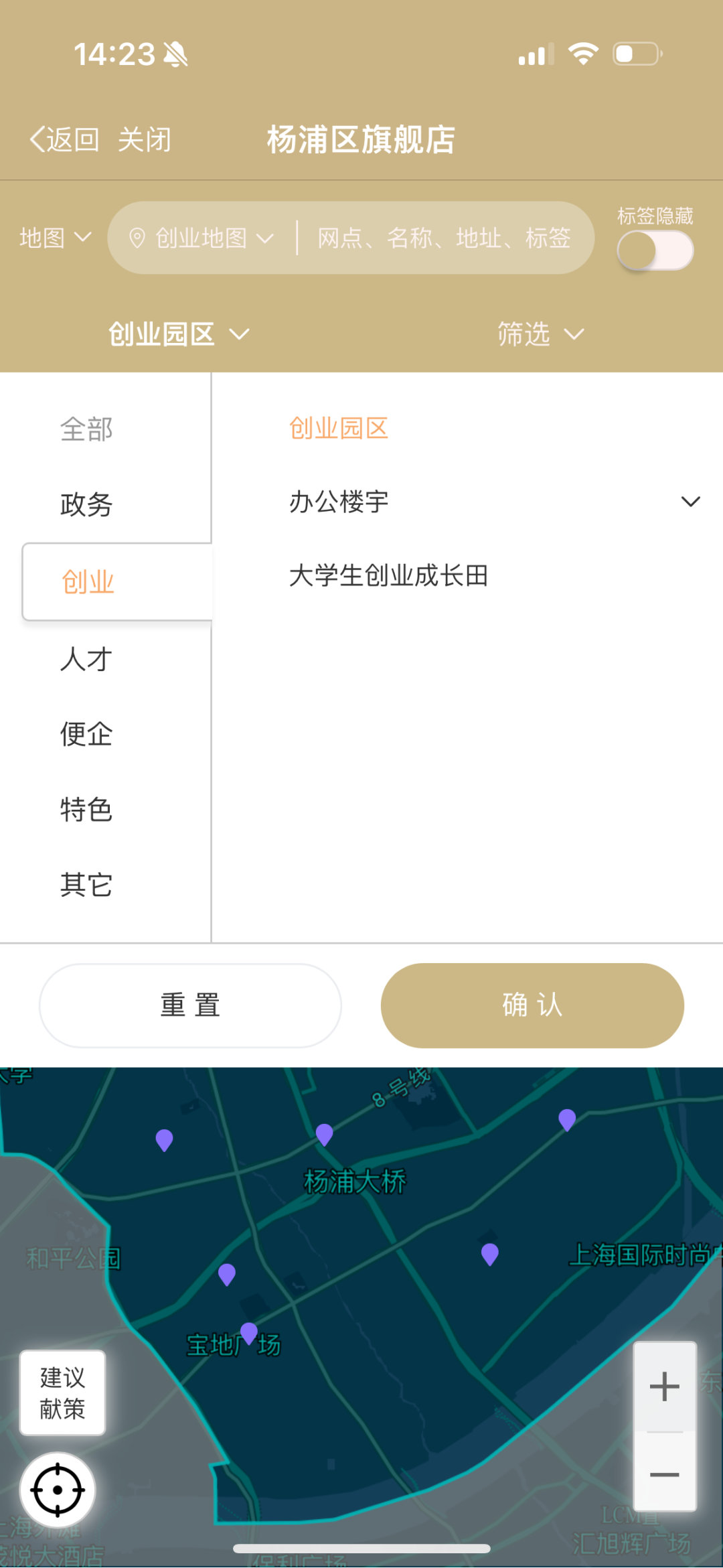Image resolution: width=723 pixels, height=1568 pixels.
Task: Zoom in on the map
Action: point(665,1386)
